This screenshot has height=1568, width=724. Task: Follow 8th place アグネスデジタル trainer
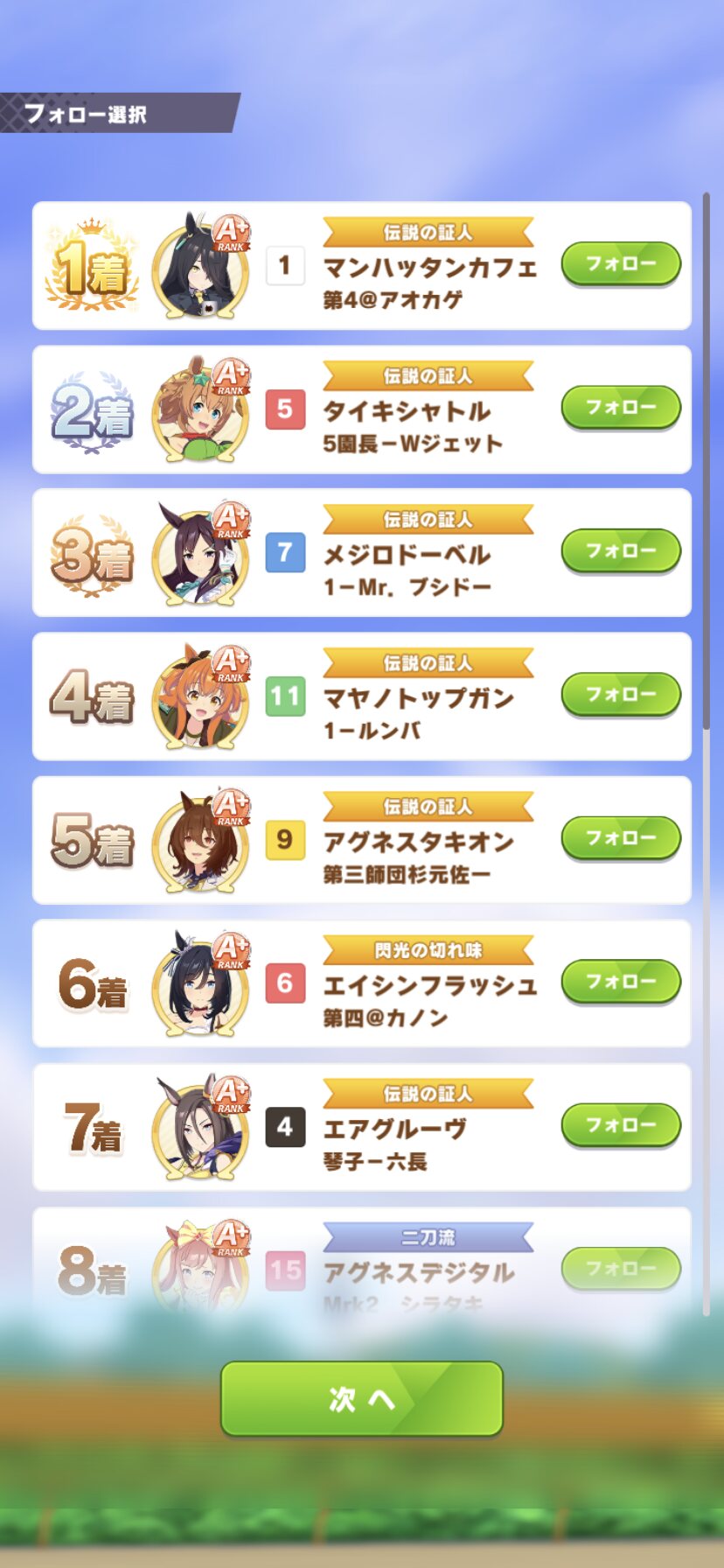[620, 1269]
